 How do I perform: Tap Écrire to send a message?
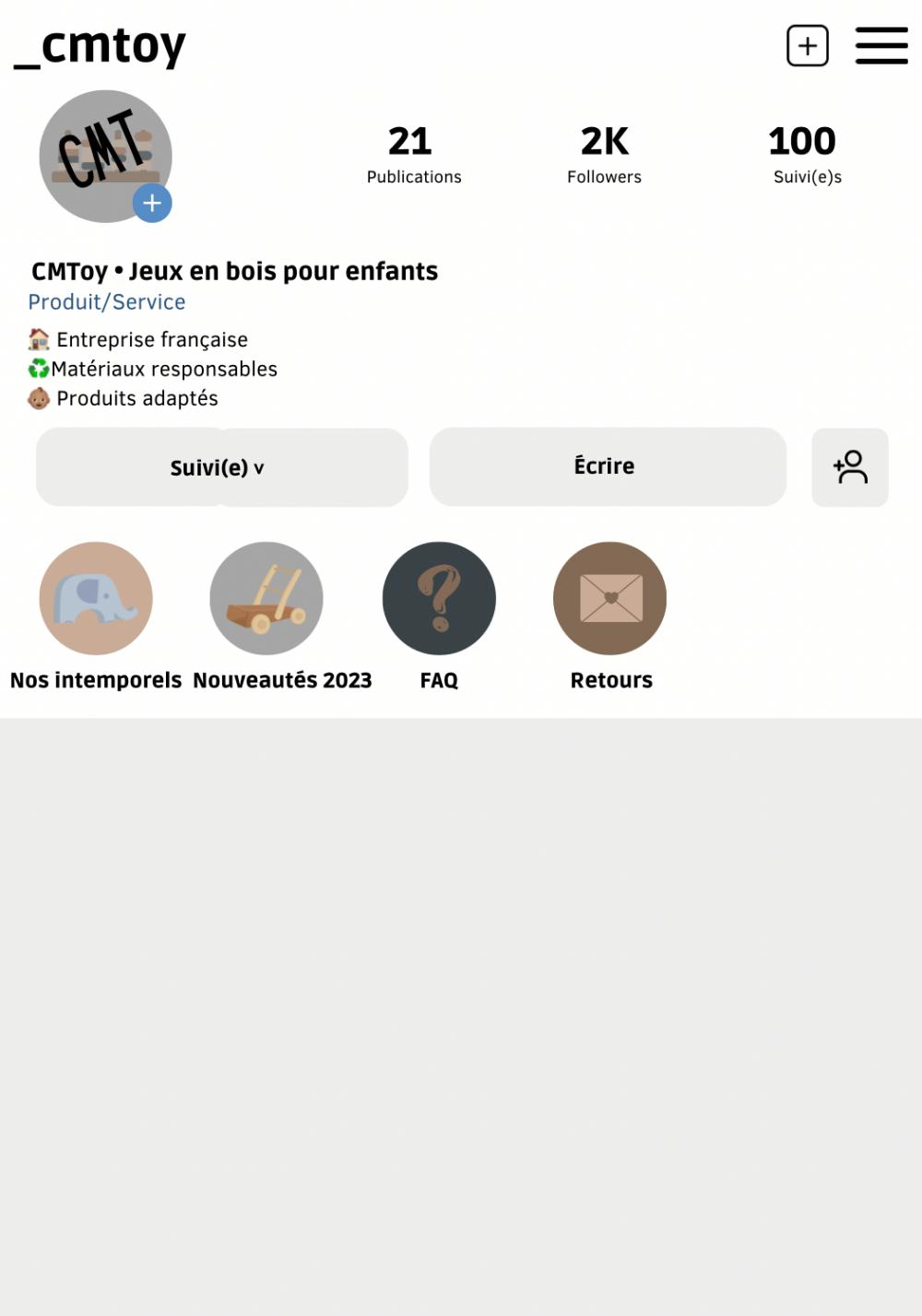(607, 466)
